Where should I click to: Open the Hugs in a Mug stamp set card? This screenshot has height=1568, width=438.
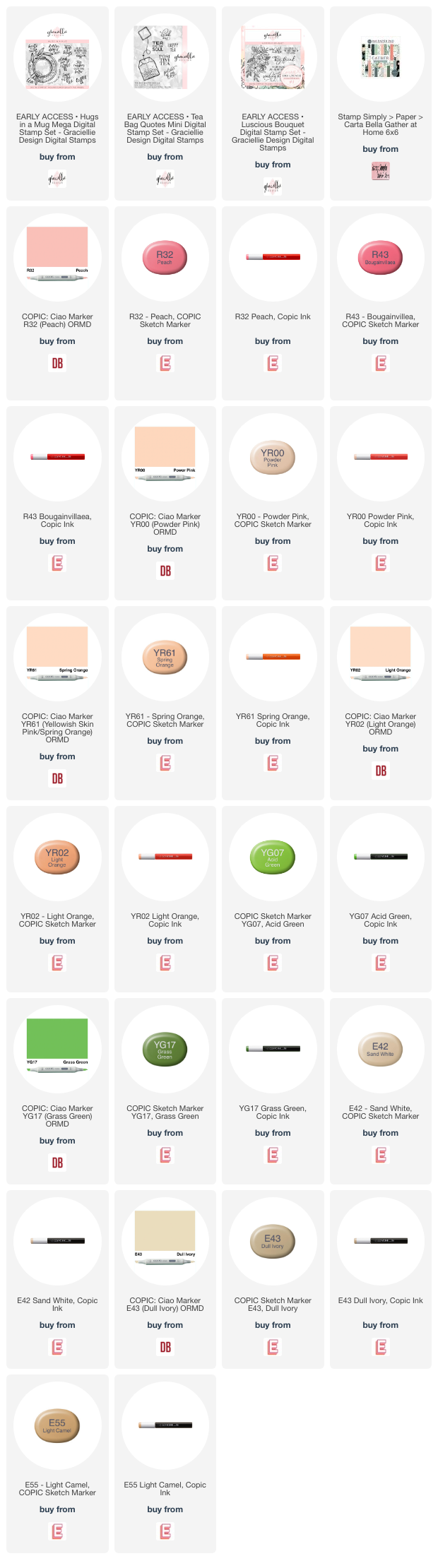(x=57, y=58)
